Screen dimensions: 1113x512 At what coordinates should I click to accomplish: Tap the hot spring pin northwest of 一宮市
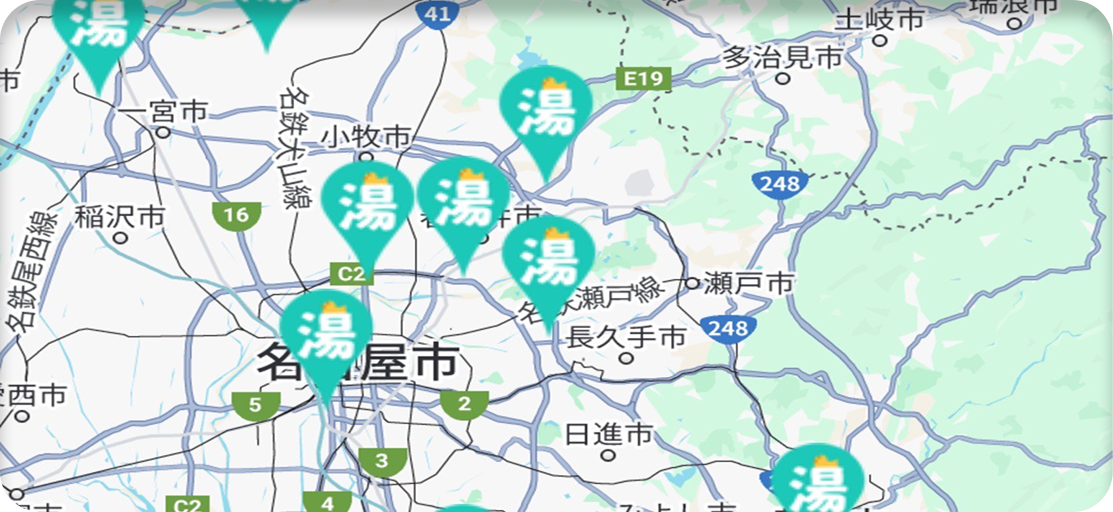point(98,30)
